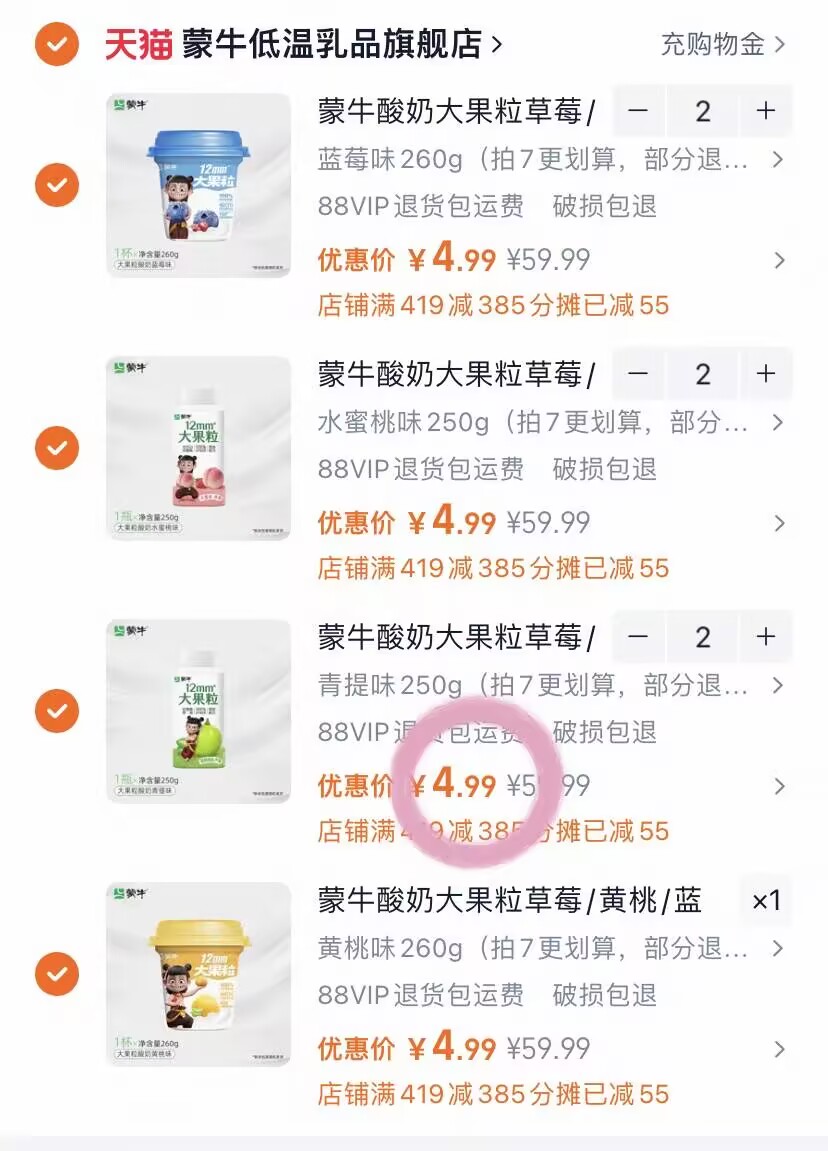Tap the minus icon for 水蜜桃味 yogurt
The image size is (828, 1151).
(x=638, y=374)
